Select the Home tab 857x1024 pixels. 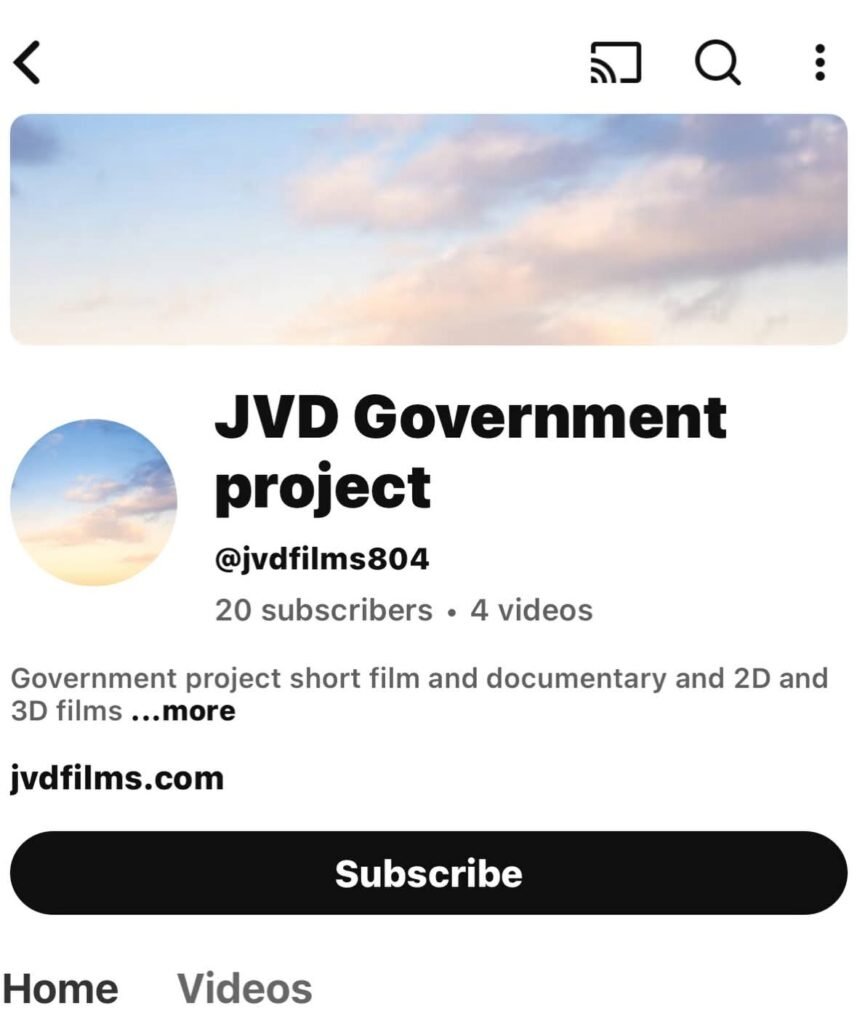pyautogui.click(x=60, y=989)
